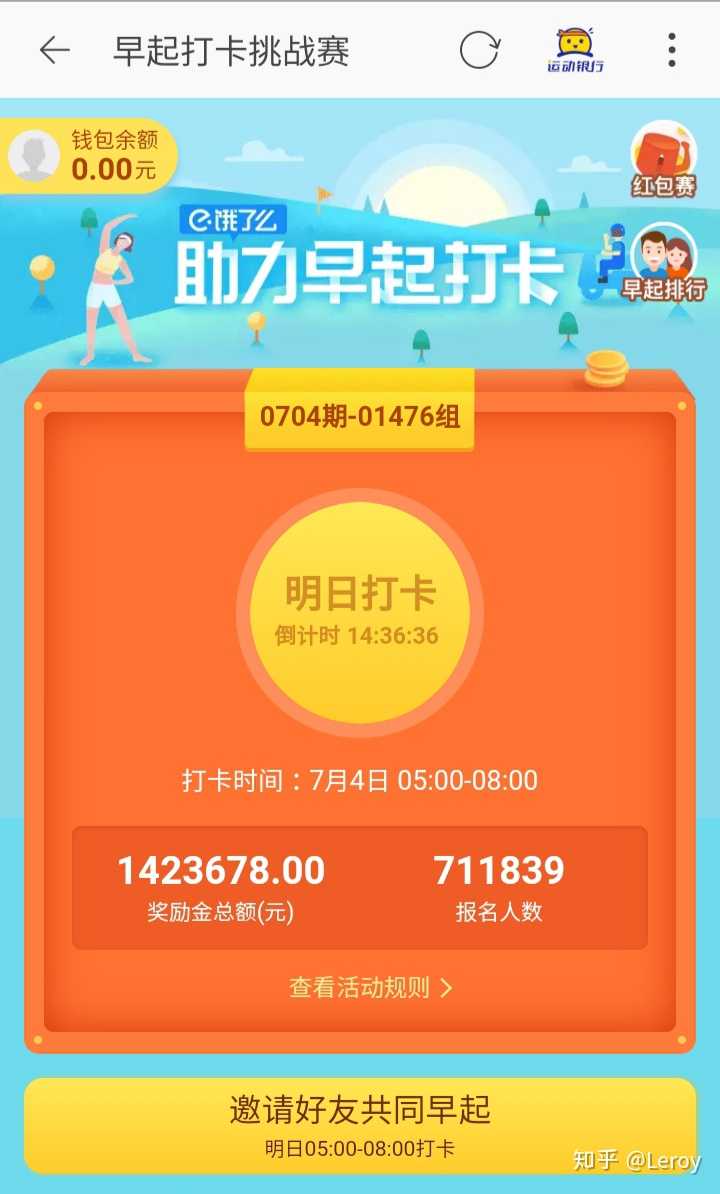View the 早起排行 ranking

click(x=664, y=263)
